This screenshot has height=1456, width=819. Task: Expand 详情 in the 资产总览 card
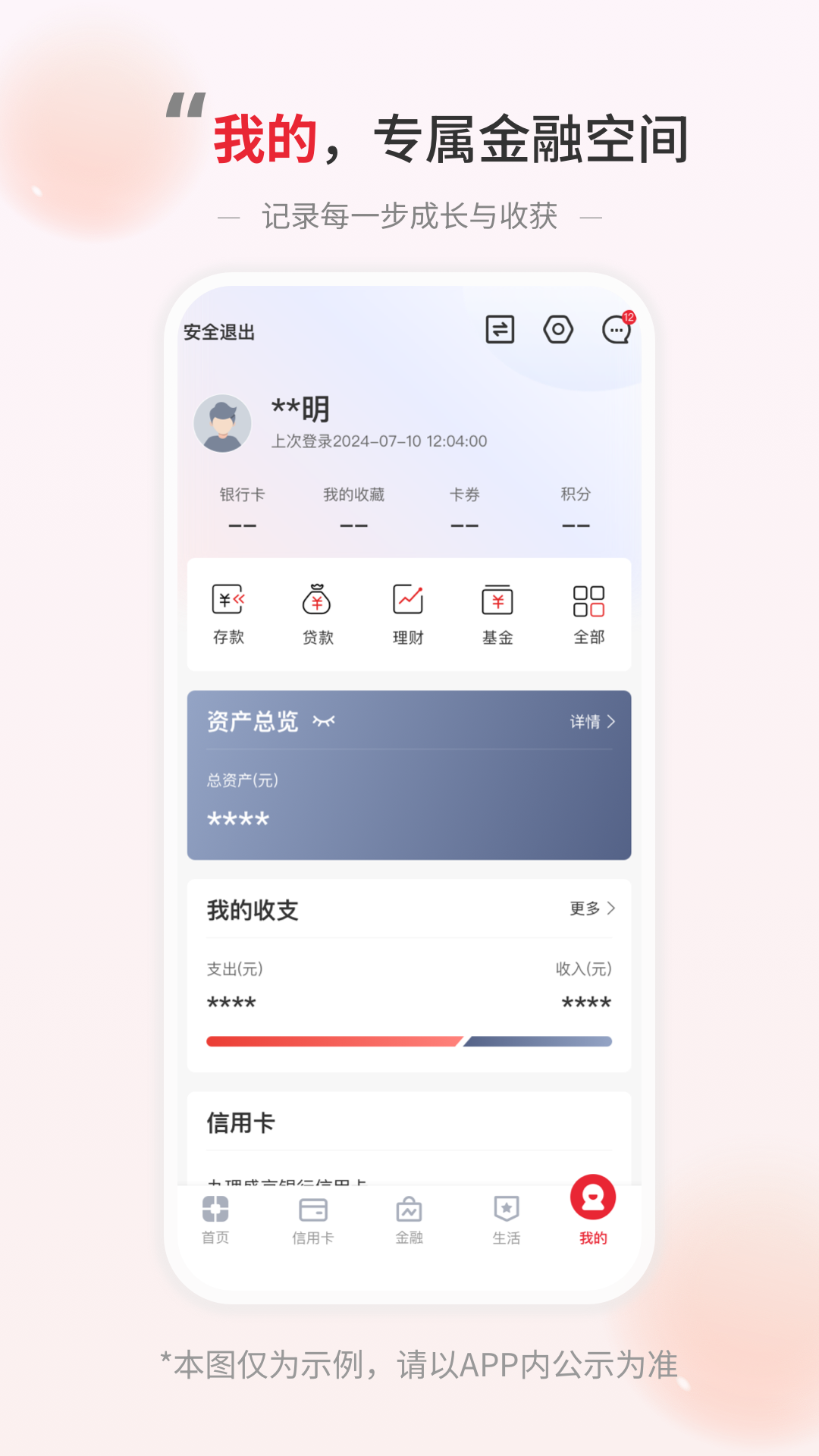point(591,723)
